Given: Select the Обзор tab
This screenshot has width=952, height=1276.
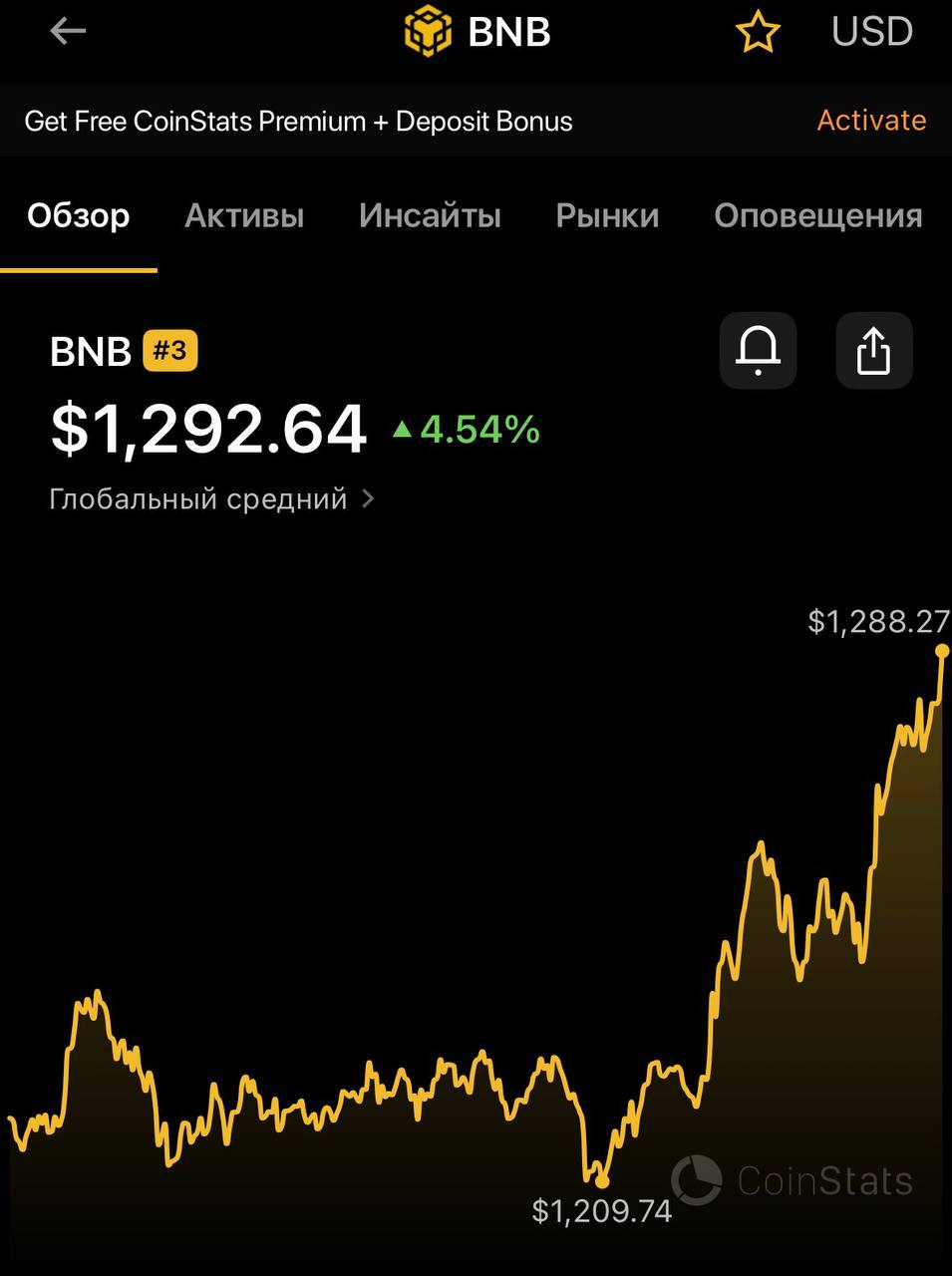Looking at the screenshot, I should click(79, 216).
